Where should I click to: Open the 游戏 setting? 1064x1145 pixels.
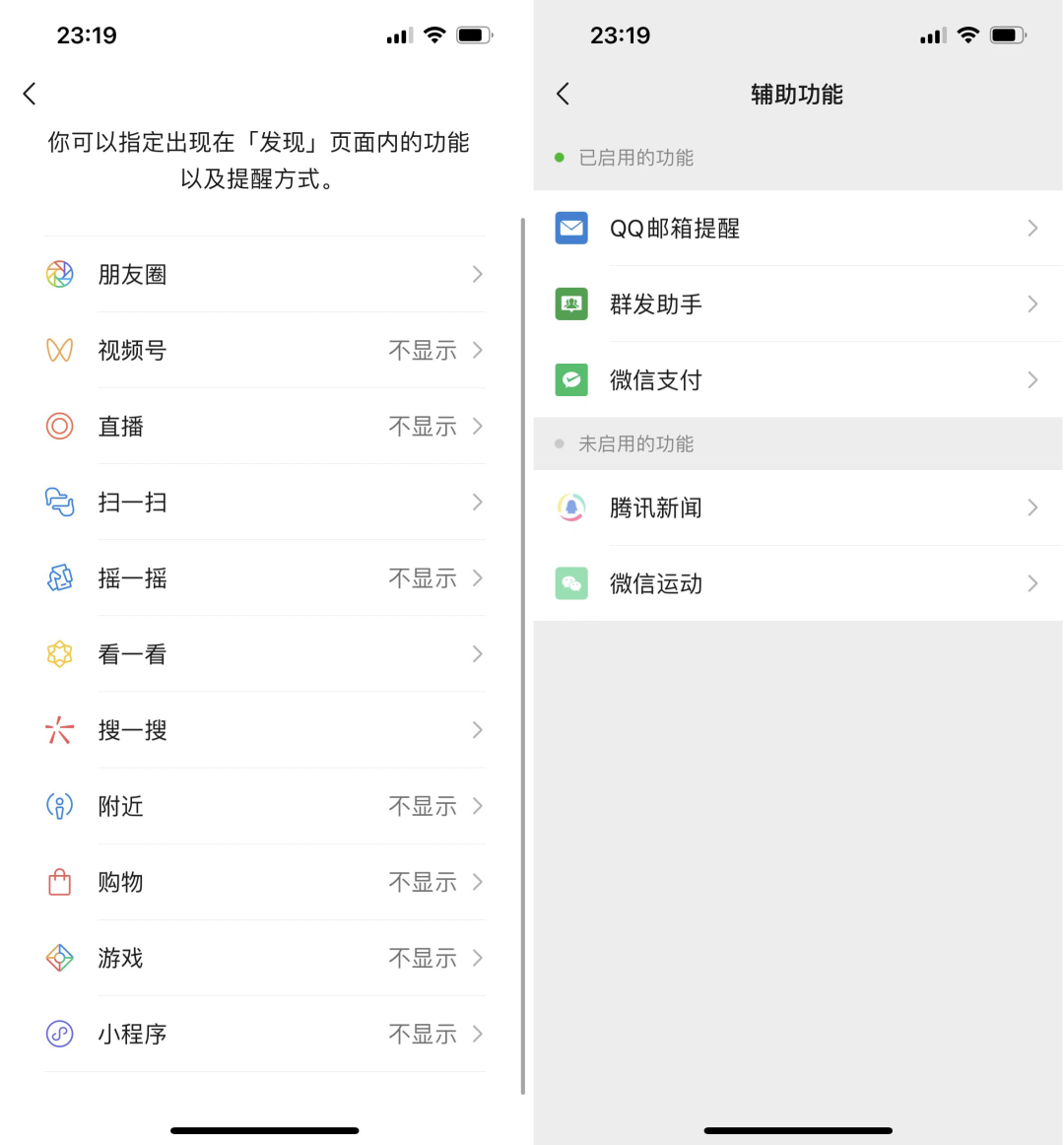264,958
